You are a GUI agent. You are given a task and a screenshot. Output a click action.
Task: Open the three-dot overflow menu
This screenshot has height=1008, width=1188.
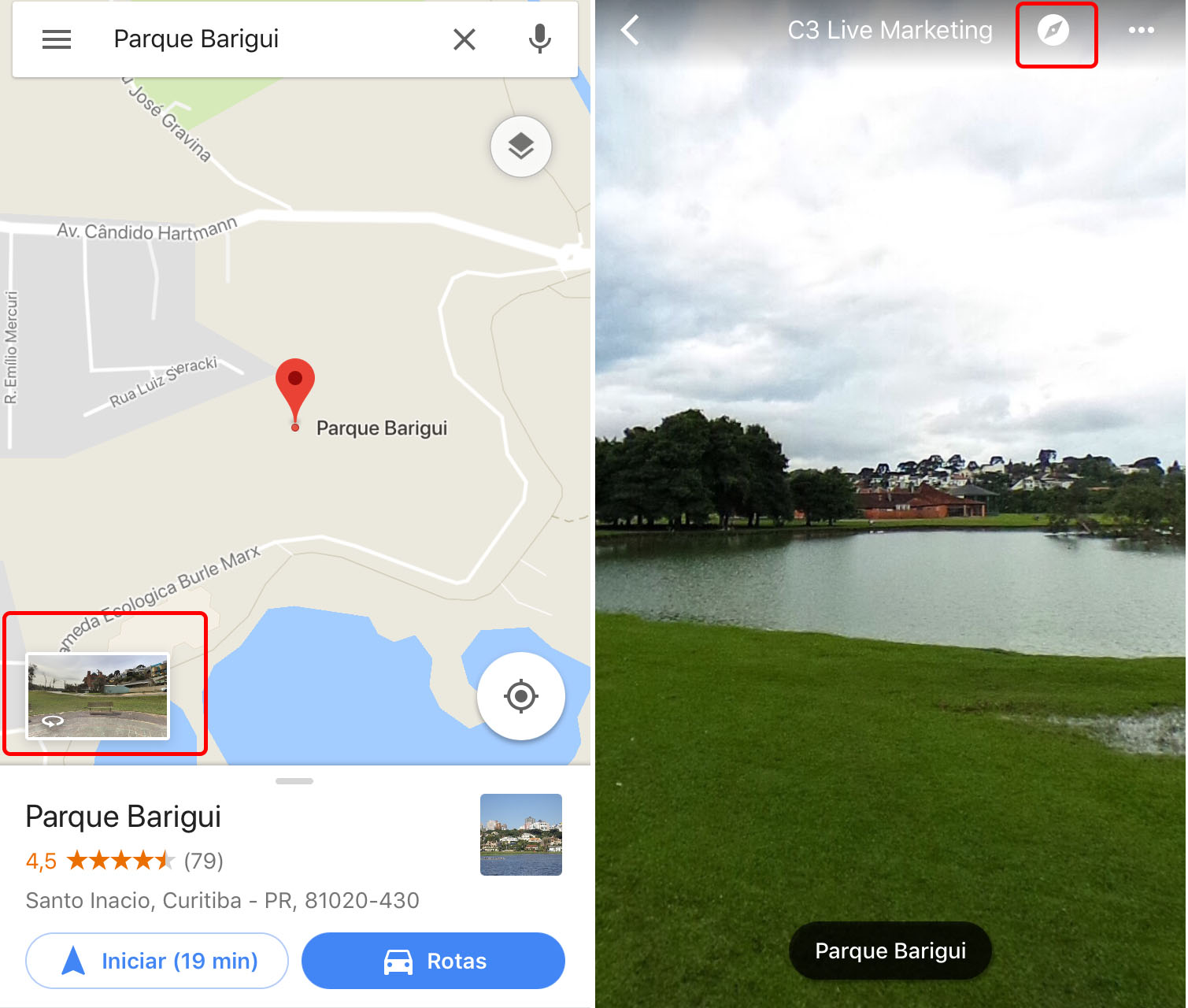(x=1141, y=31)
